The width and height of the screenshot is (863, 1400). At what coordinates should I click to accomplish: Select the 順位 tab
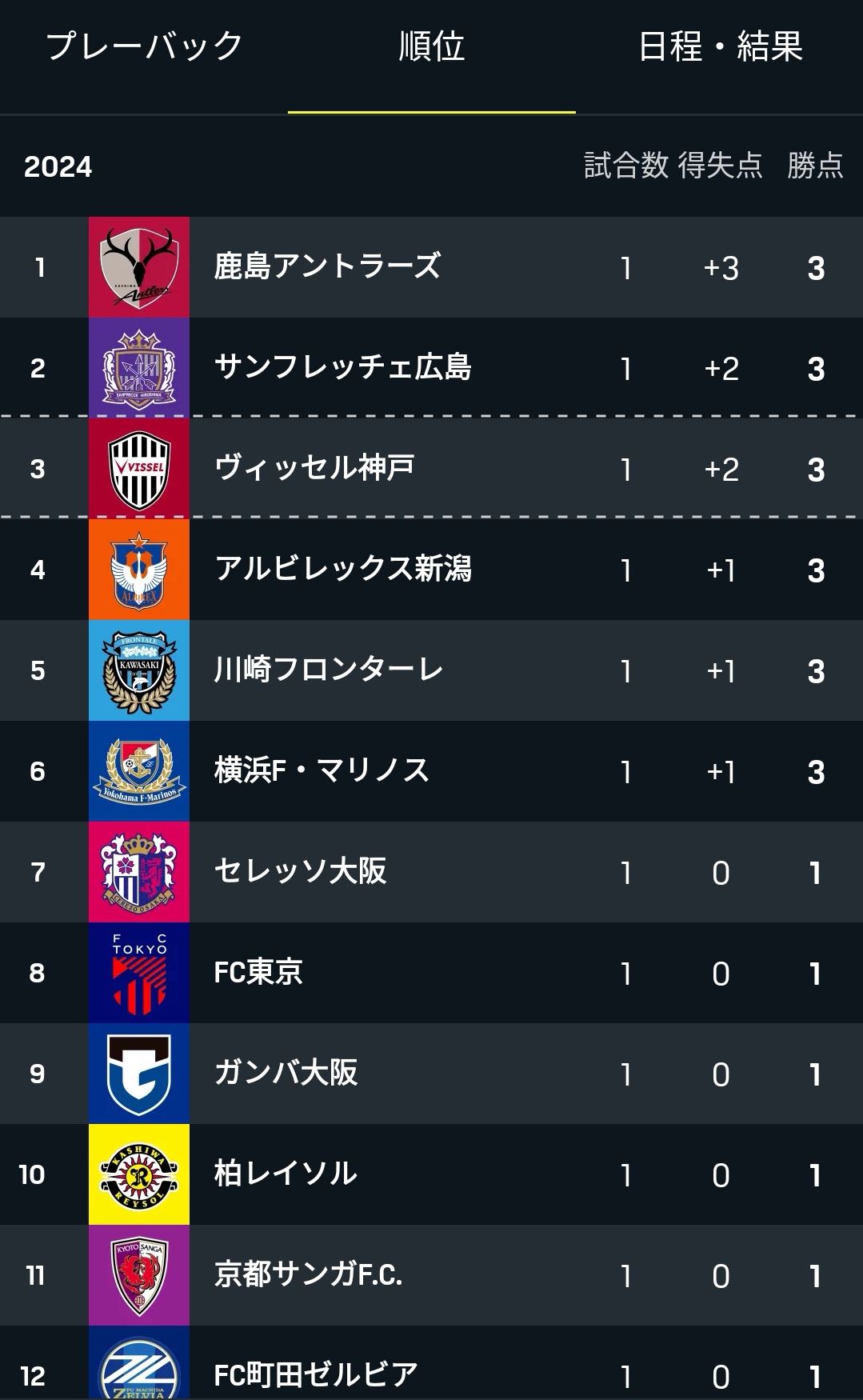432,46
